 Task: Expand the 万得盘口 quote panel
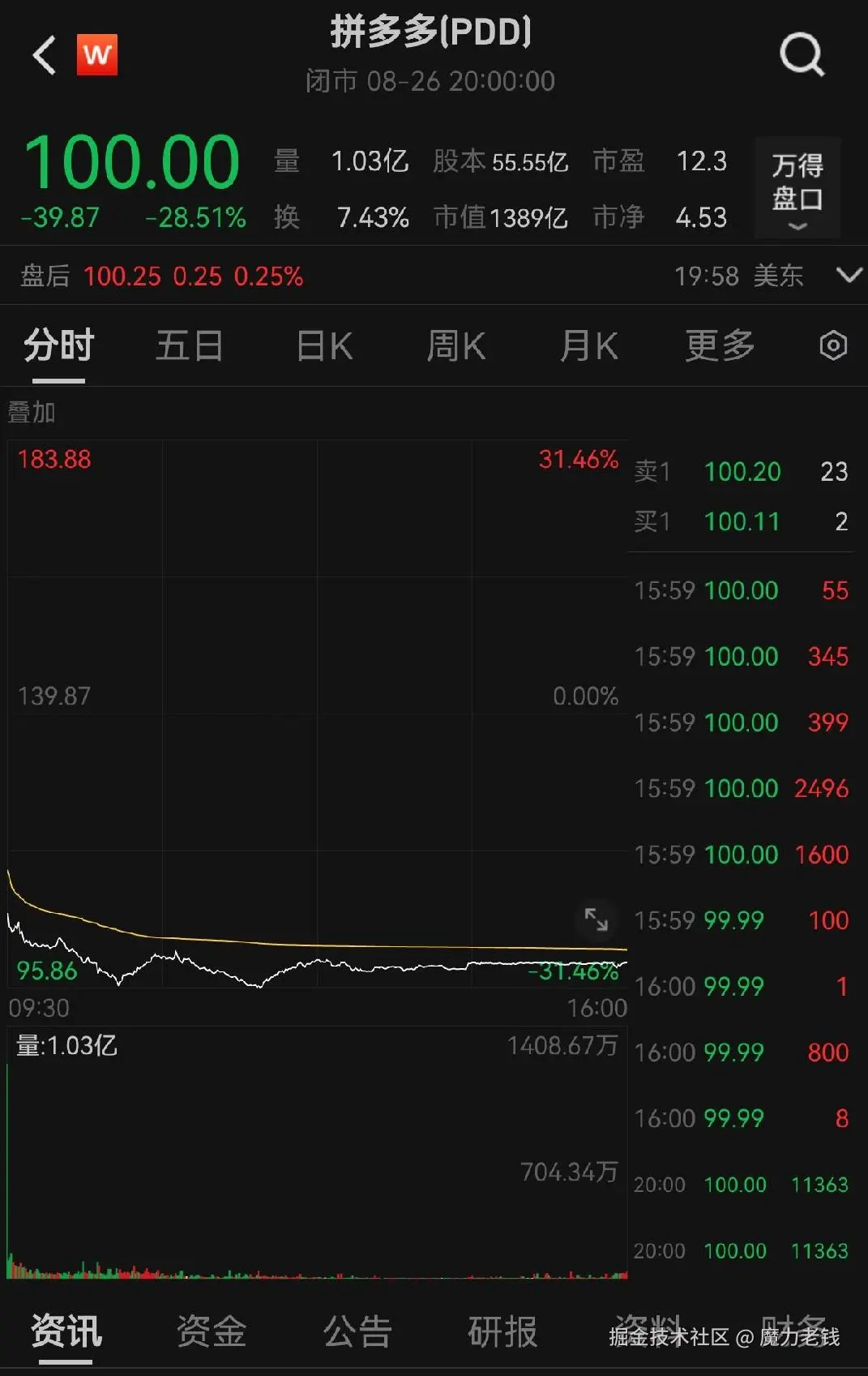[x=797, y=188]
